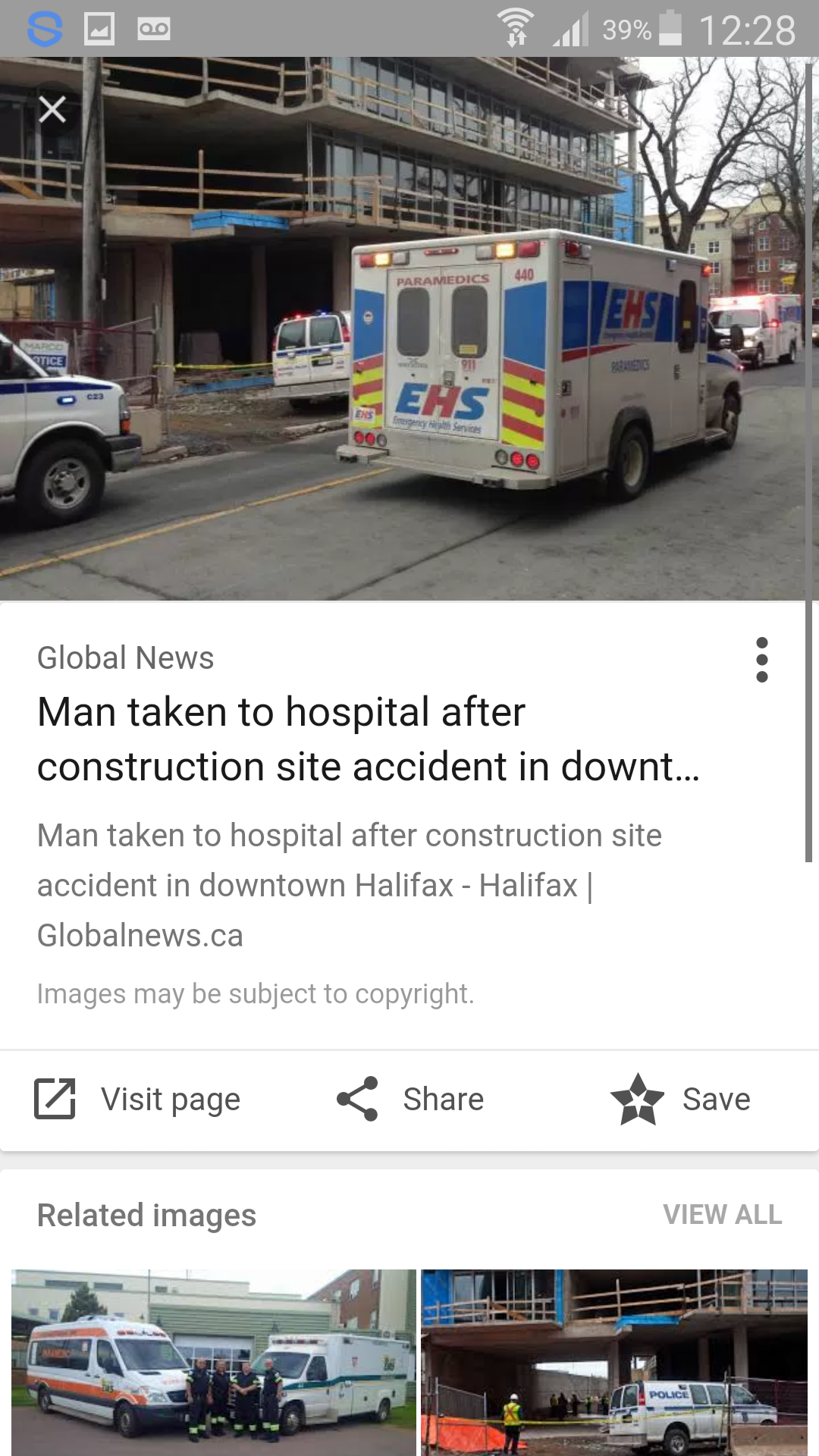Open the headline about the construction site accident
This screenshot has height=1456, width=819.
pyautogui.click(x=368, y=739)
